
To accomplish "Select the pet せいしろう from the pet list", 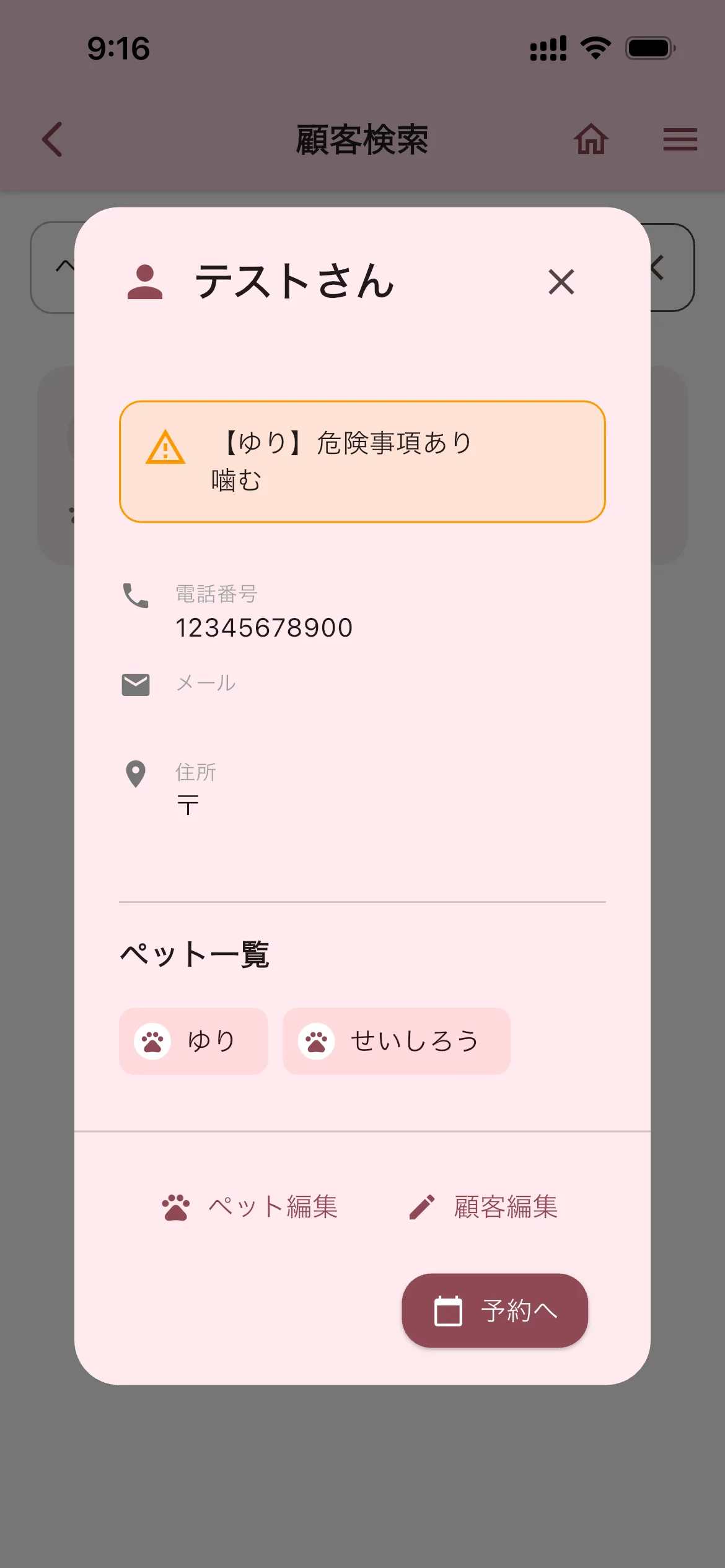I will (x=397, y=1041).
